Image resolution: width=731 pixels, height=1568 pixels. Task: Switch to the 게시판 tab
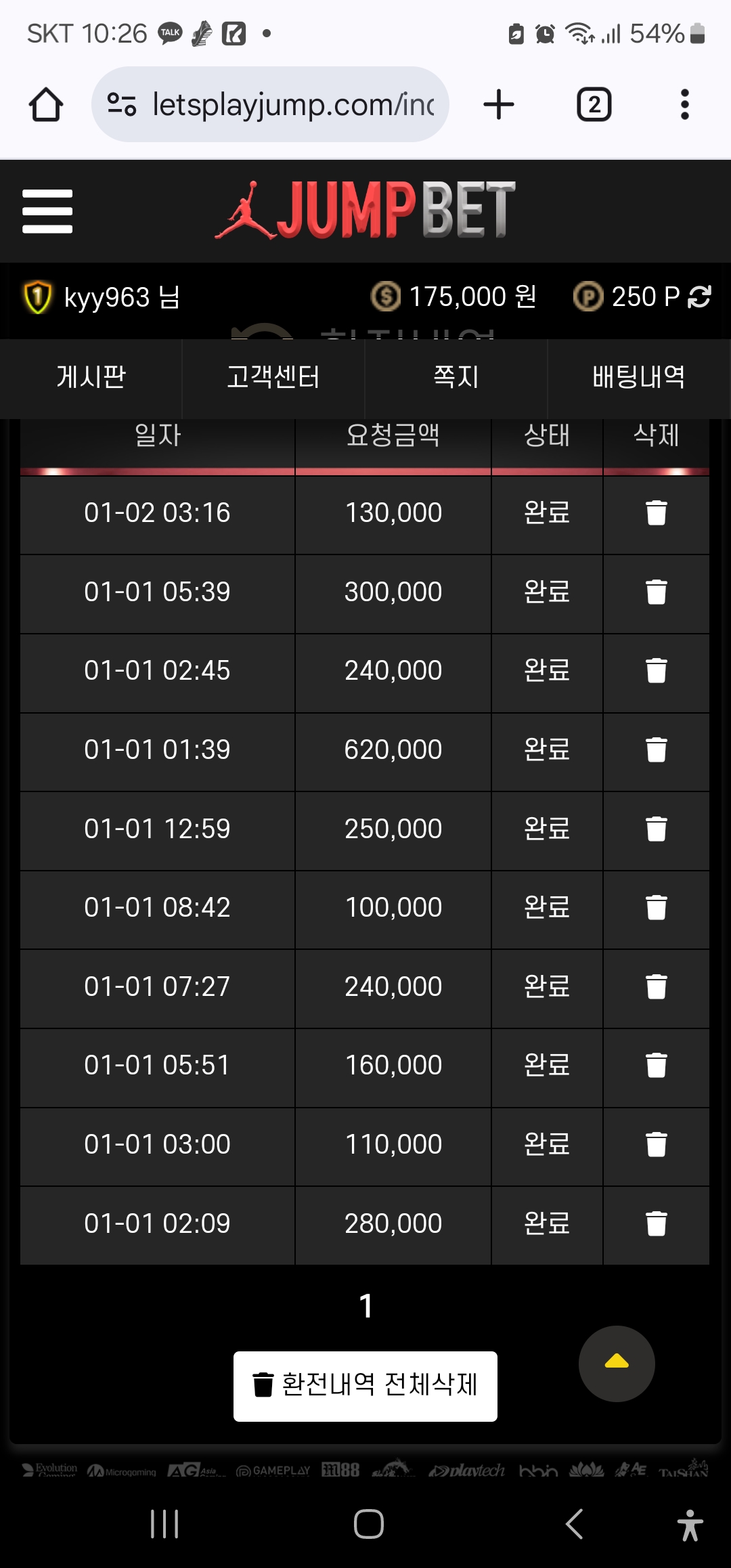91,377
